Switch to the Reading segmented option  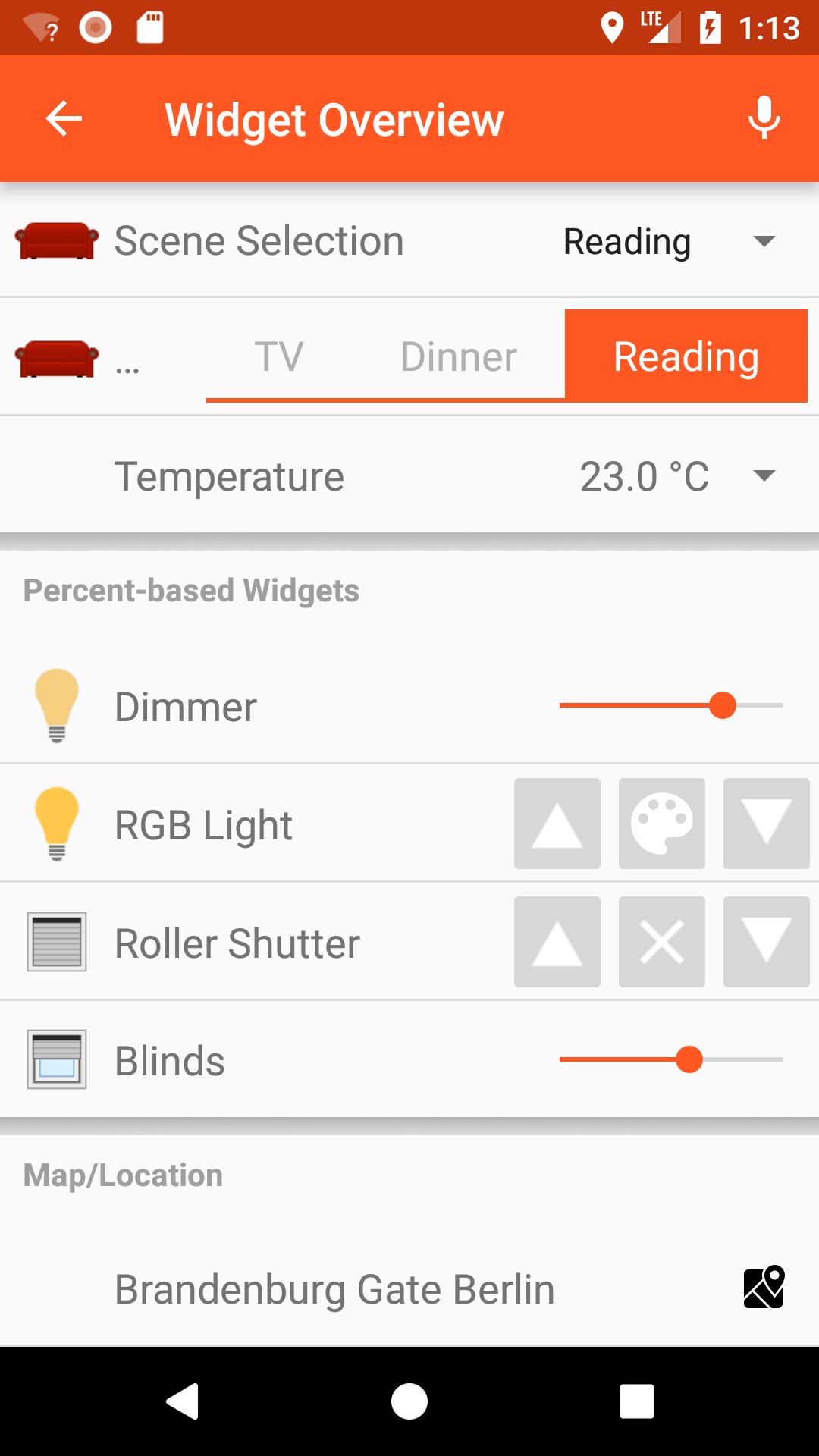[x=686, y=356]
